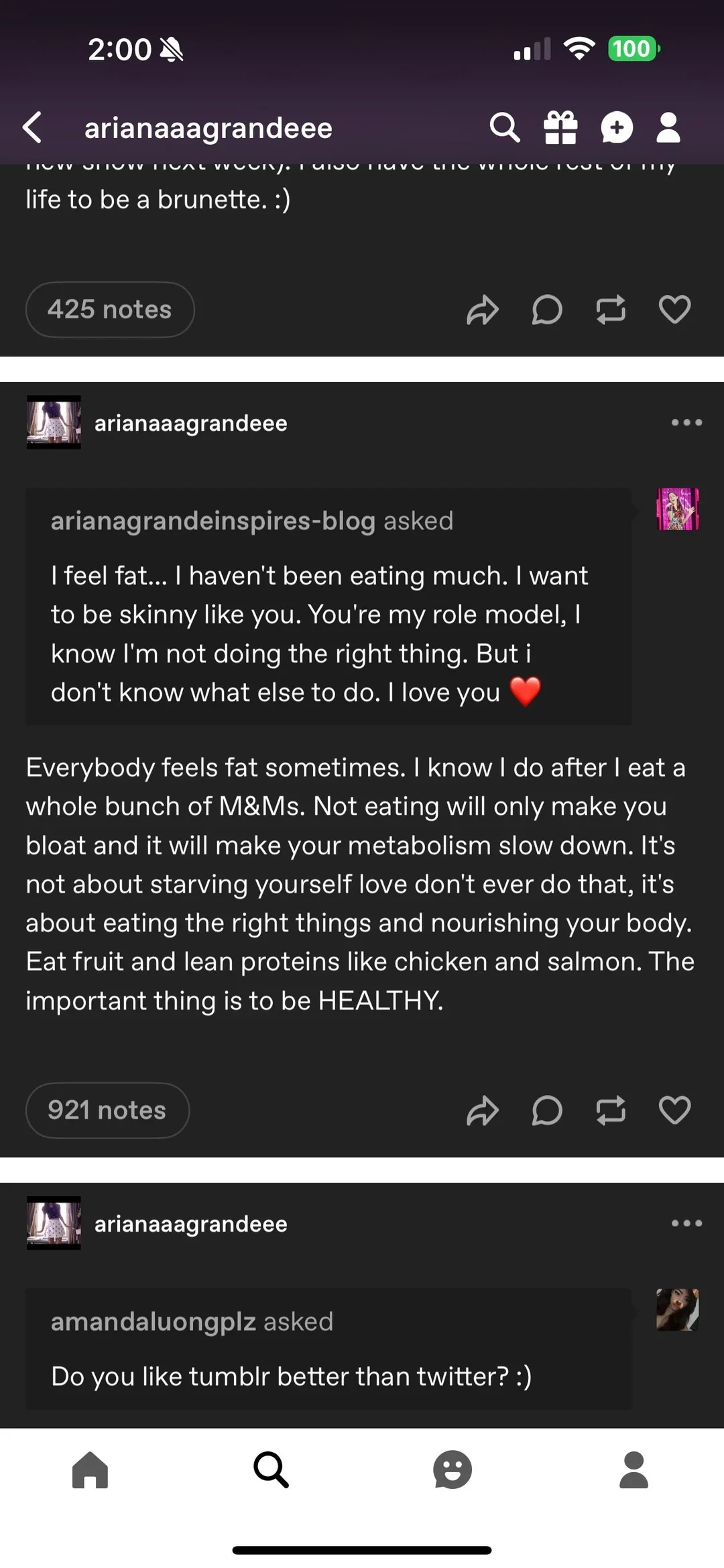Open the 425 notes list
This screenshot has width=724, height=1568.
pyautogui.click(x=110, y=310)
